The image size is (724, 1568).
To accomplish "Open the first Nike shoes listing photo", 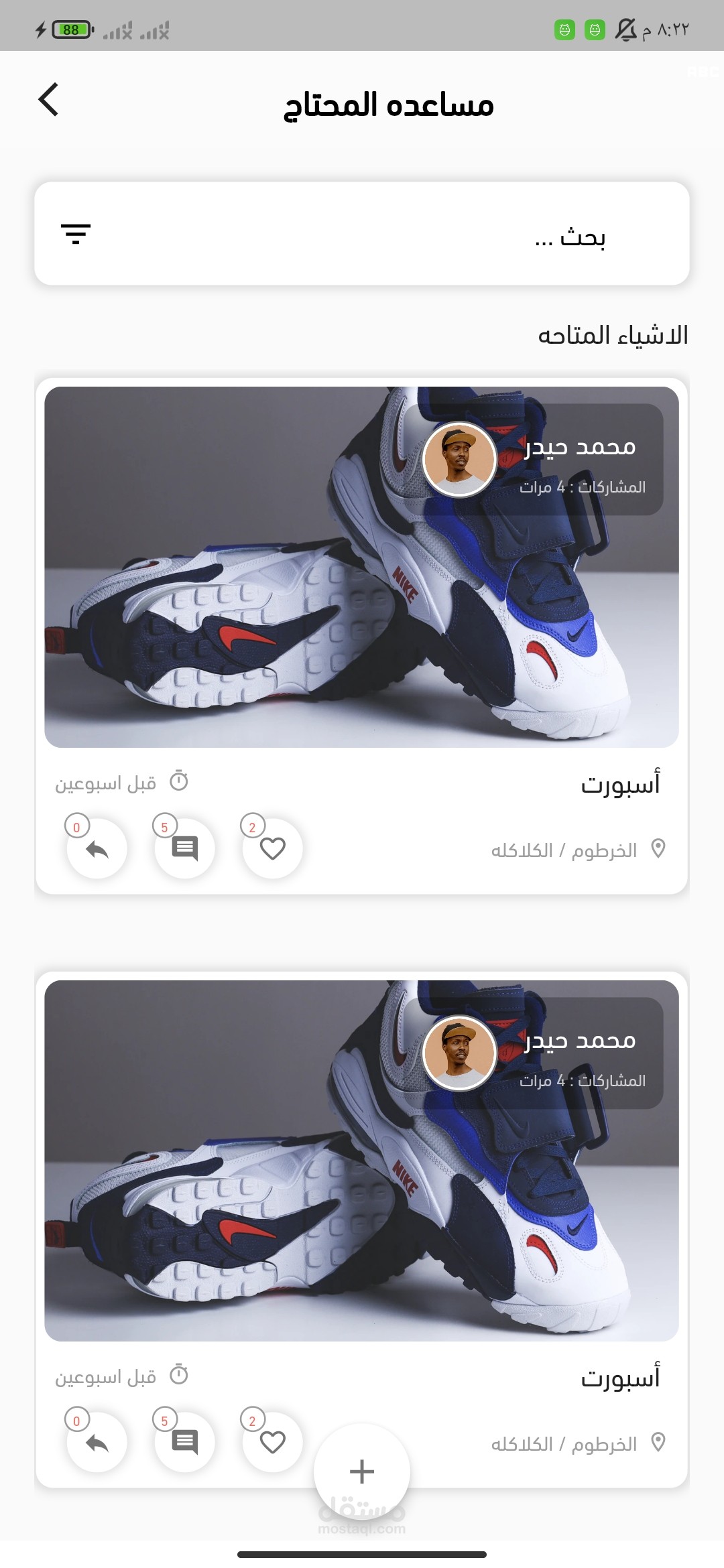I will pyautogui.click(x=362, y=567).
